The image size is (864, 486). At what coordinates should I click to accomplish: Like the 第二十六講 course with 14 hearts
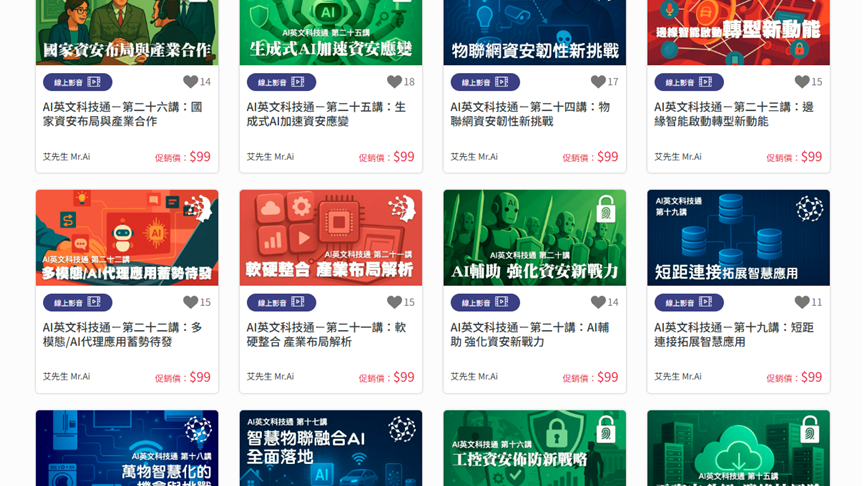[190, 82]
